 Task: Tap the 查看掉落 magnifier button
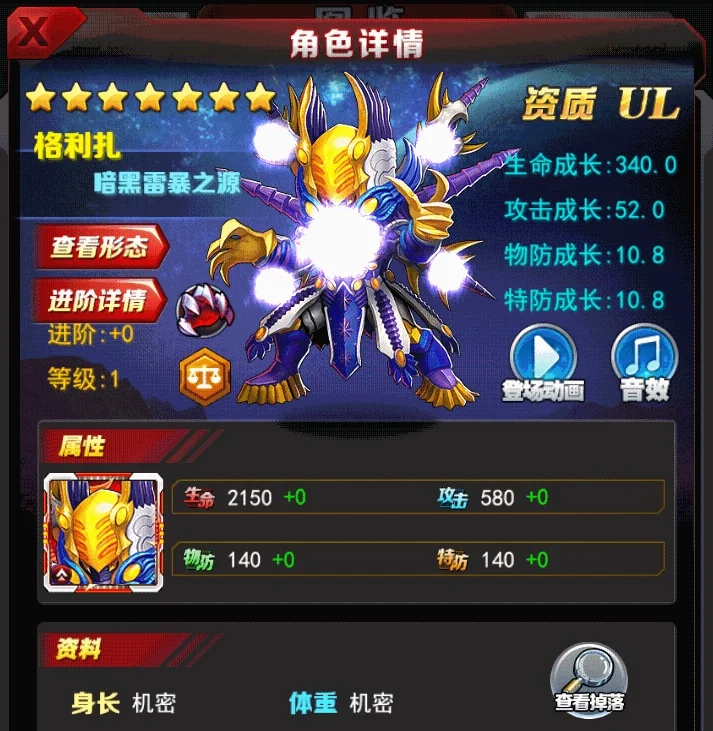[x=589, y=677]
